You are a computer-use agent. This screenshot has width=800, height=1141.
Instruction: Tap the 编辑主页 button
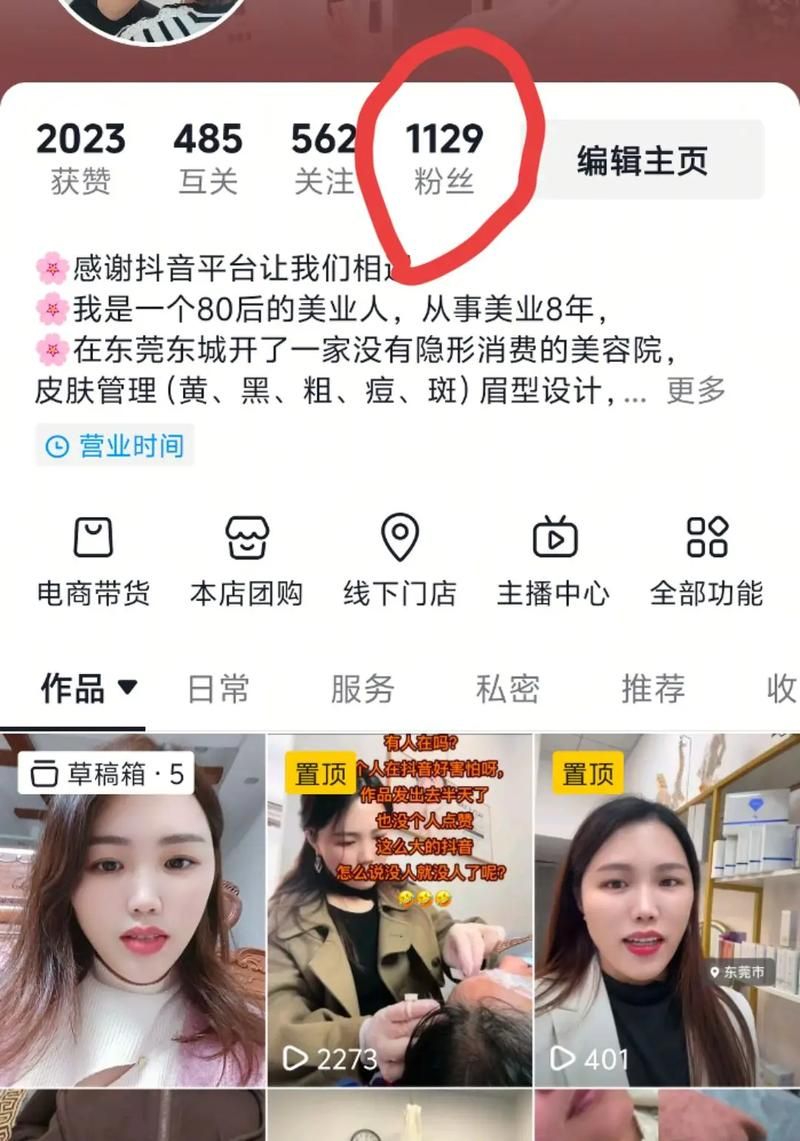click(x=642, y=160)
